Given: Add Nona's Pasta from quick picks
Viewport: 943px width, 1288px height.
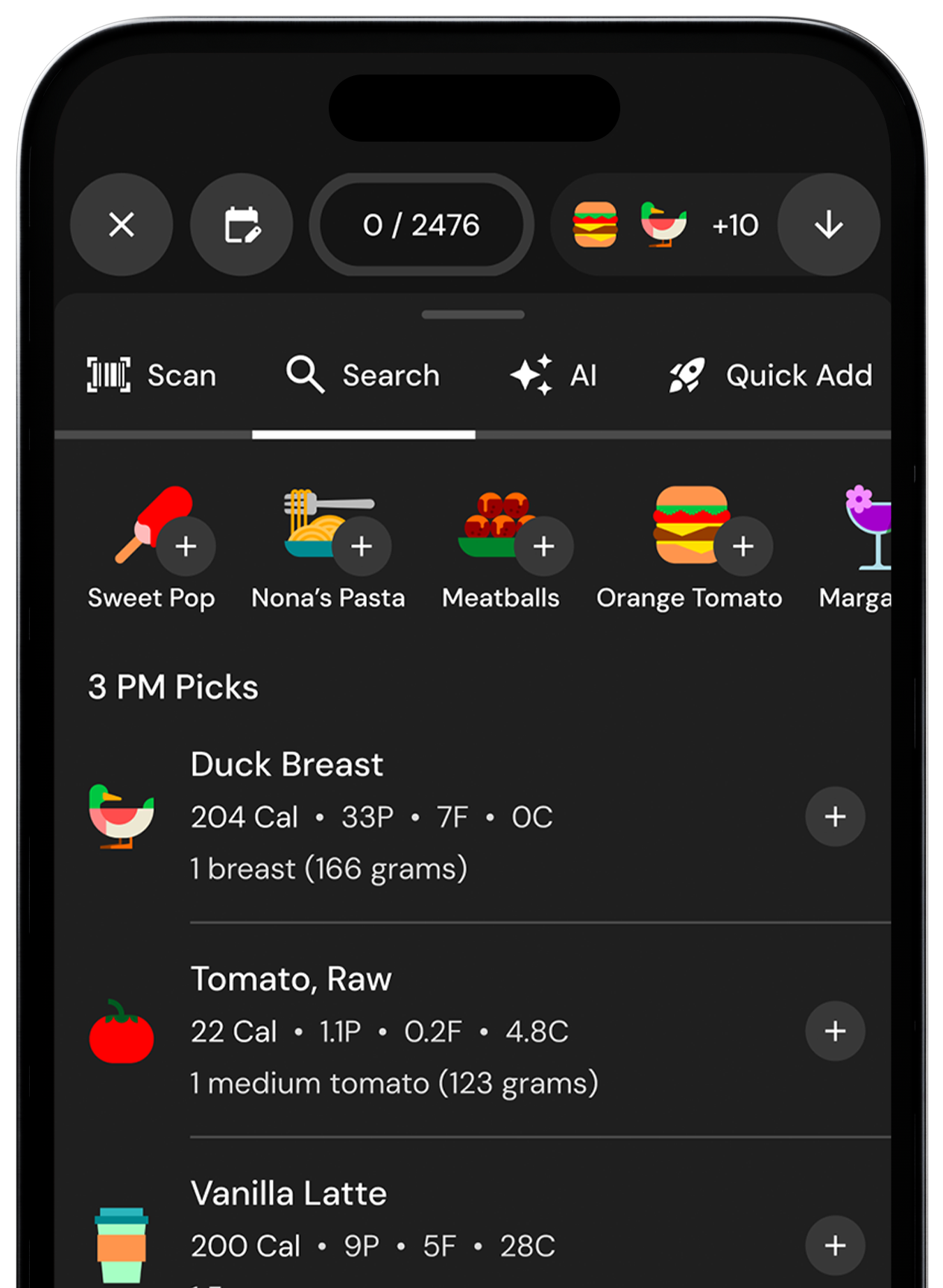Looking at the screenshot, I should (x=362, y=546).
